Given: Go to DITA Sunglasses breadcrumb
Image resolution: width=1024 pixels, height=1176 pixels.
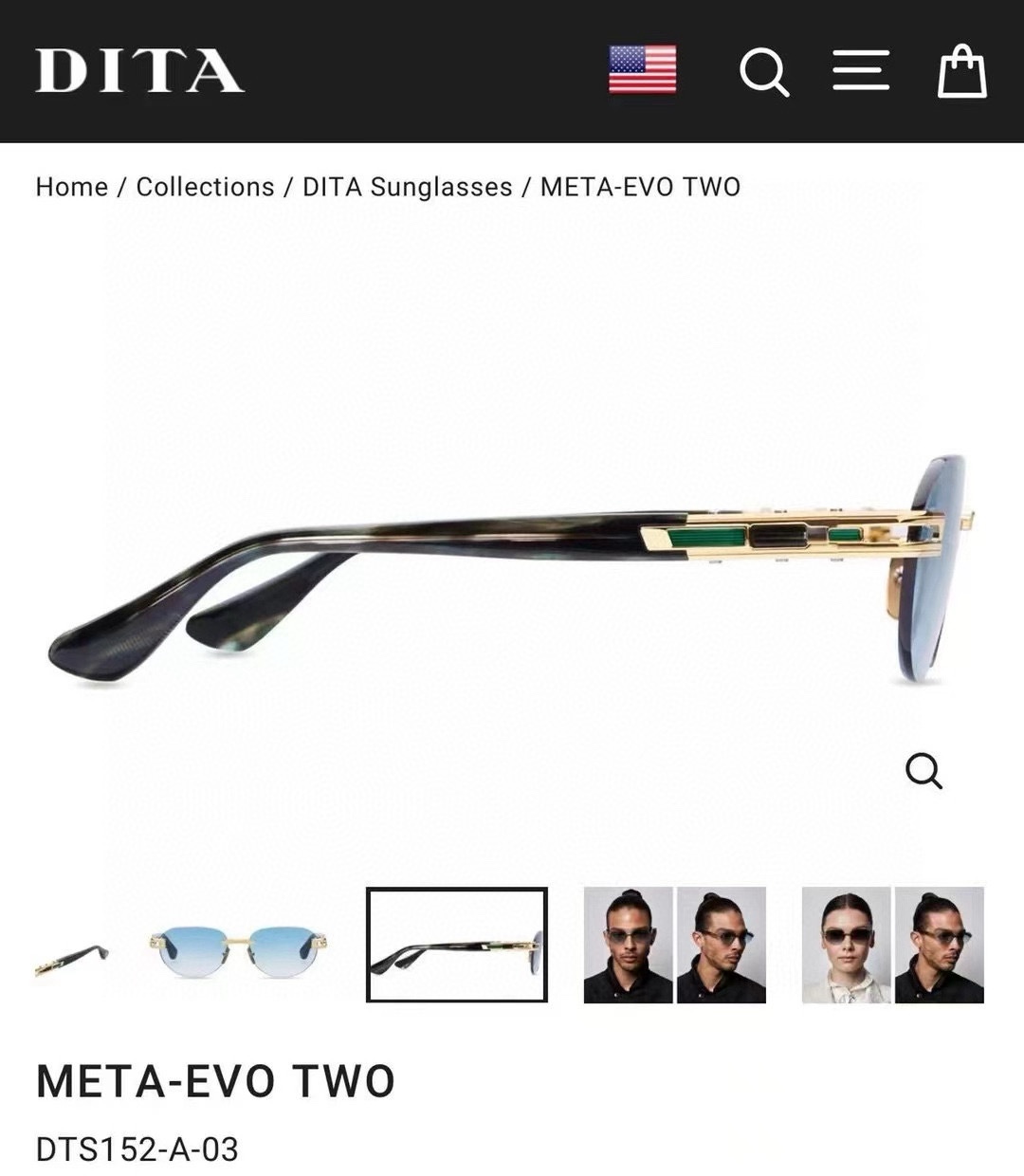Looking at the screenshot, I should tap(407, 187).
